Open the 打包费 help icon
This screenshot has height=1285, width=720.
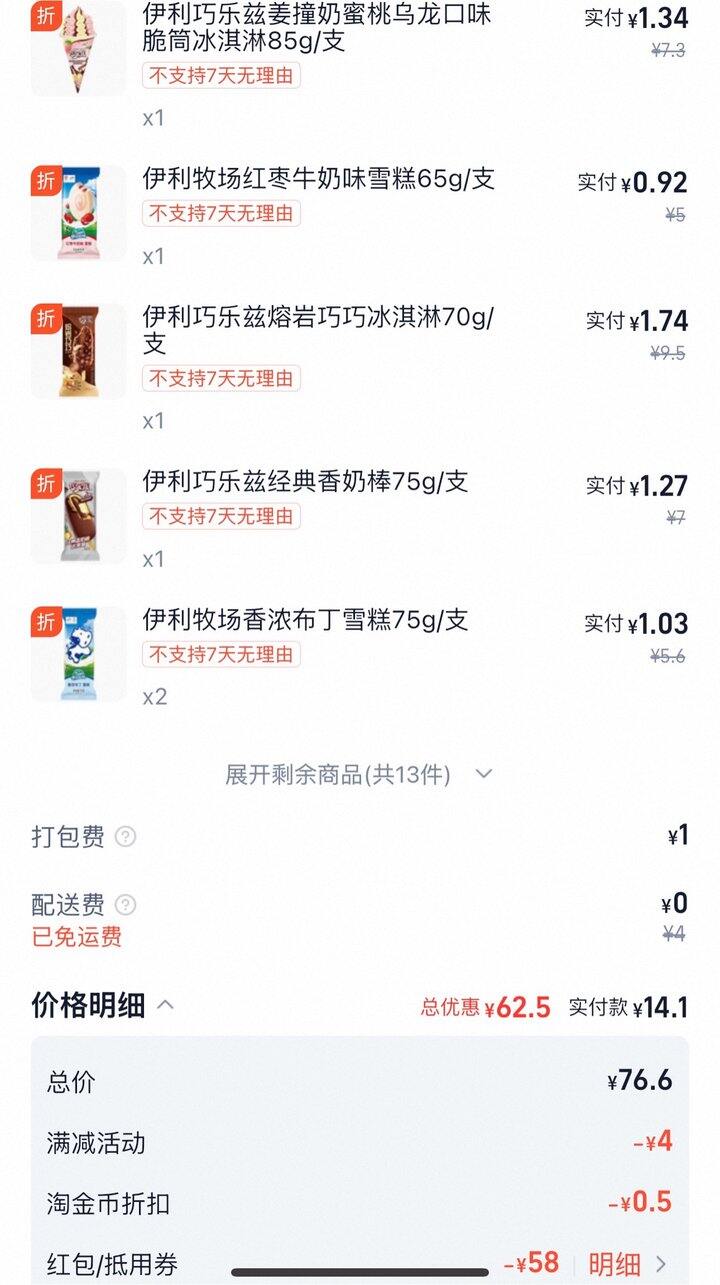point(125,836)
